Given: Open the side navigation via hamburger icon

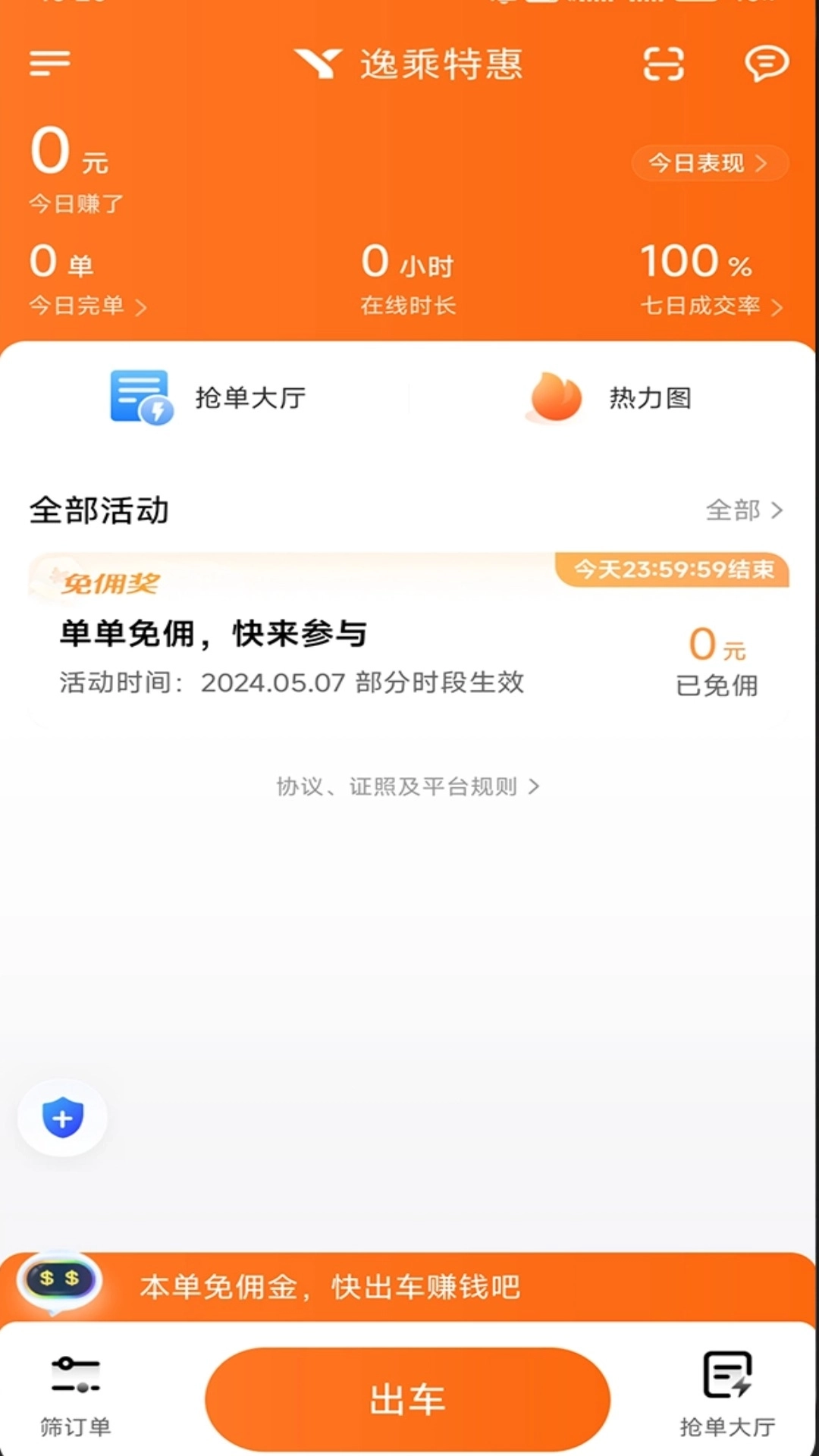Looking at the screenshot, I should click(48, 64).
